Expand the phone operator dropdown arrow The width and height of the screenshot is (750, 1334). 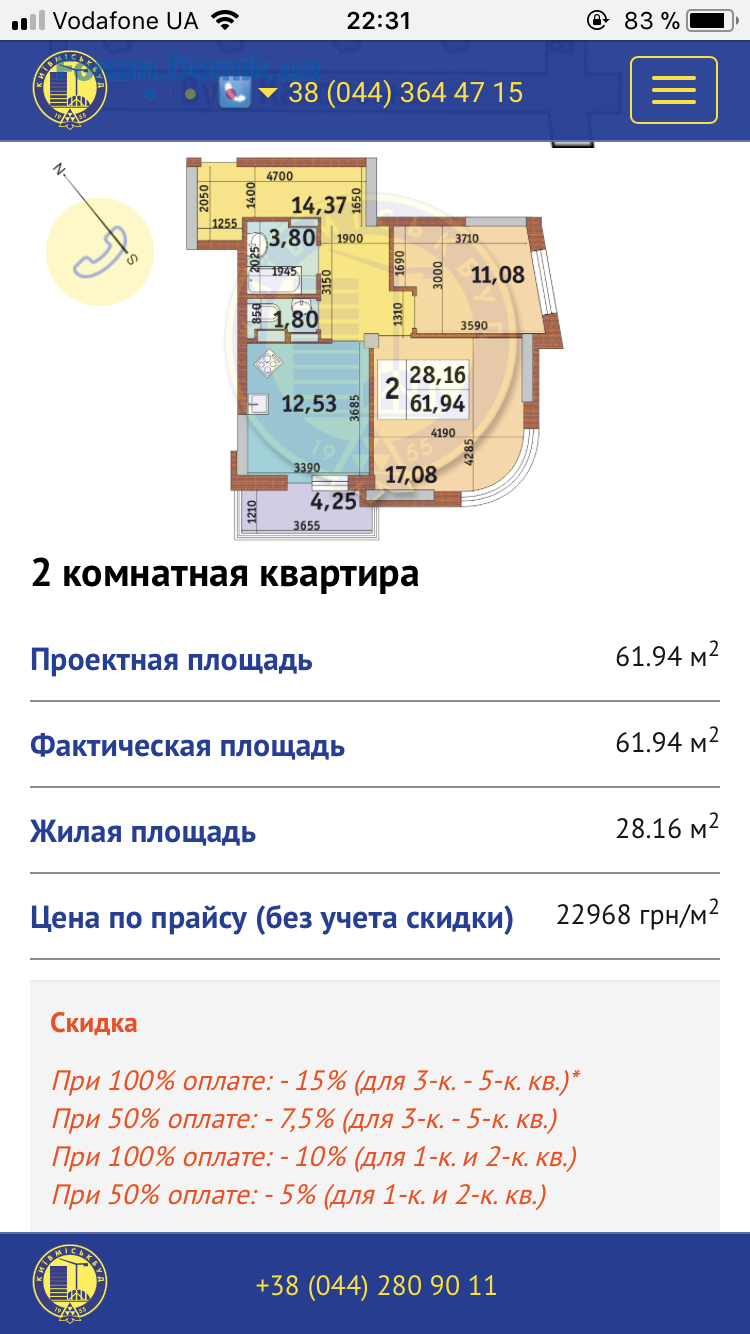268,93
